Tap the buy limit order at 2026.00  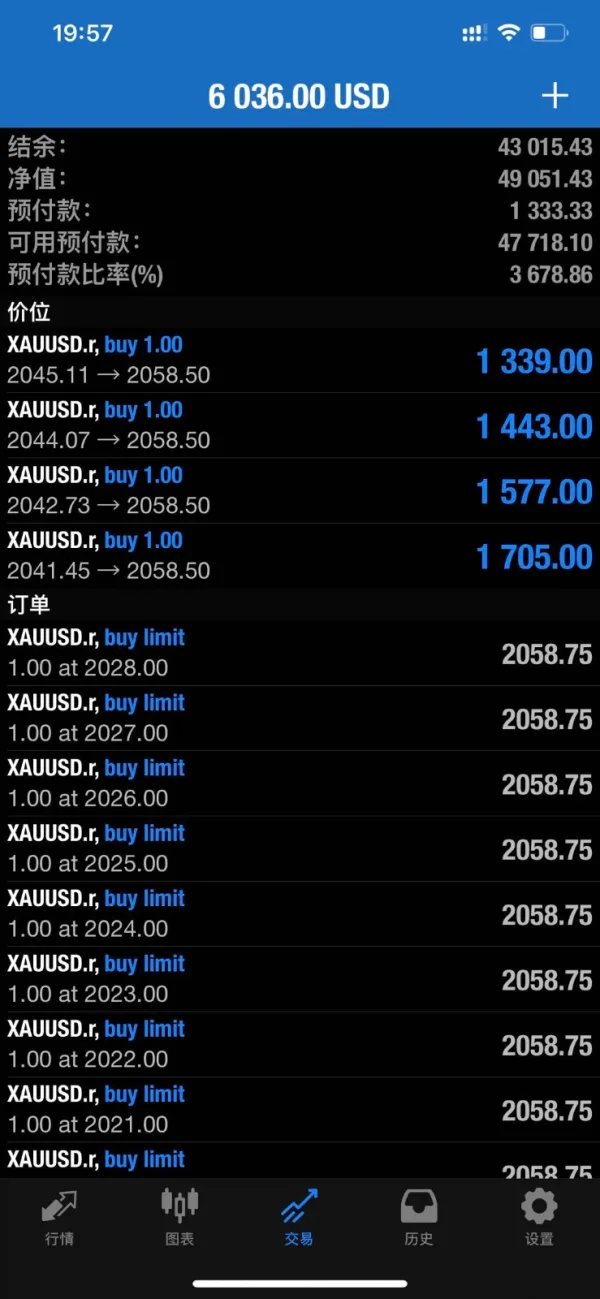point(300,783)
